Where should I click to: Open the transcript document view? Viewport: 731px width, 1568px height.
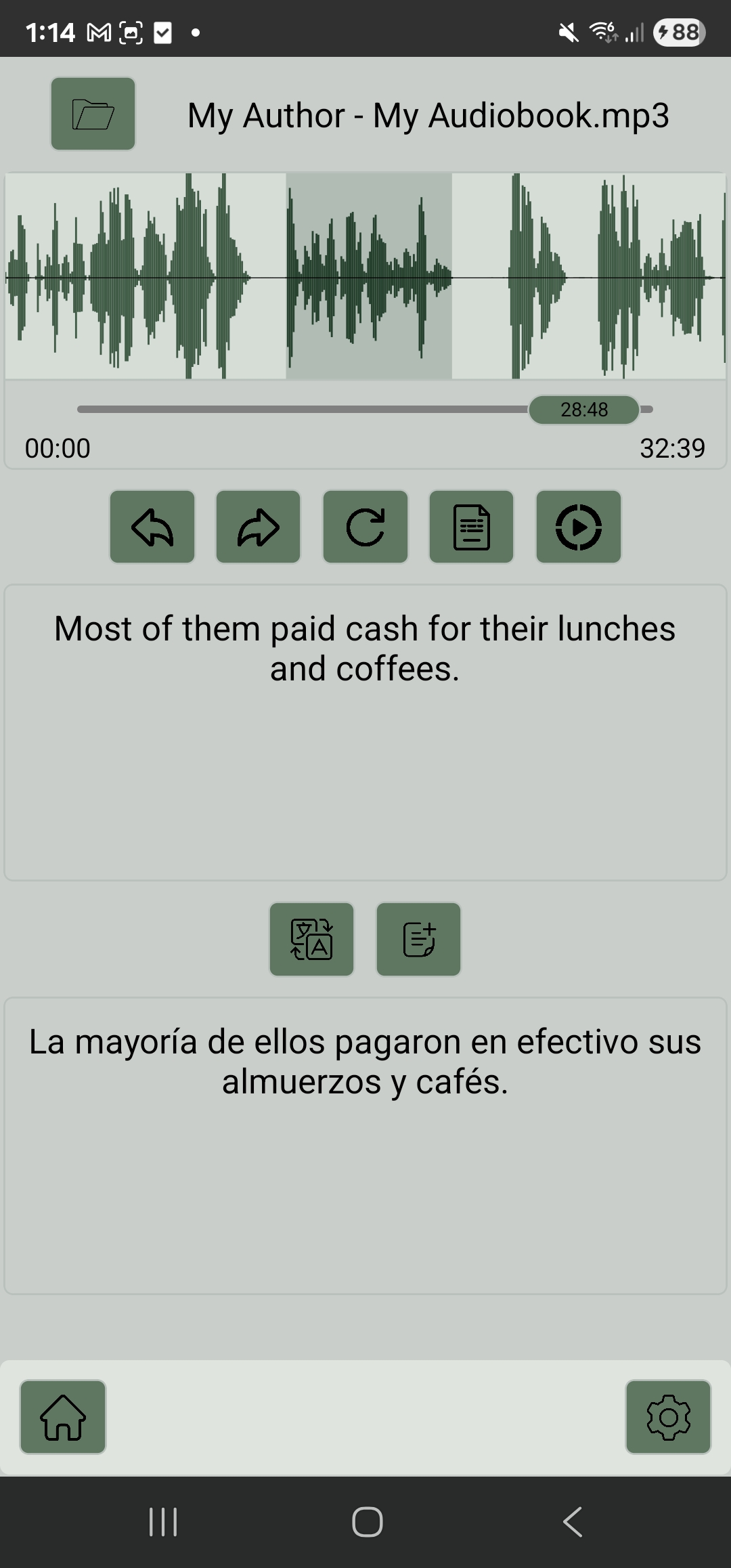[x=472, y=527]
